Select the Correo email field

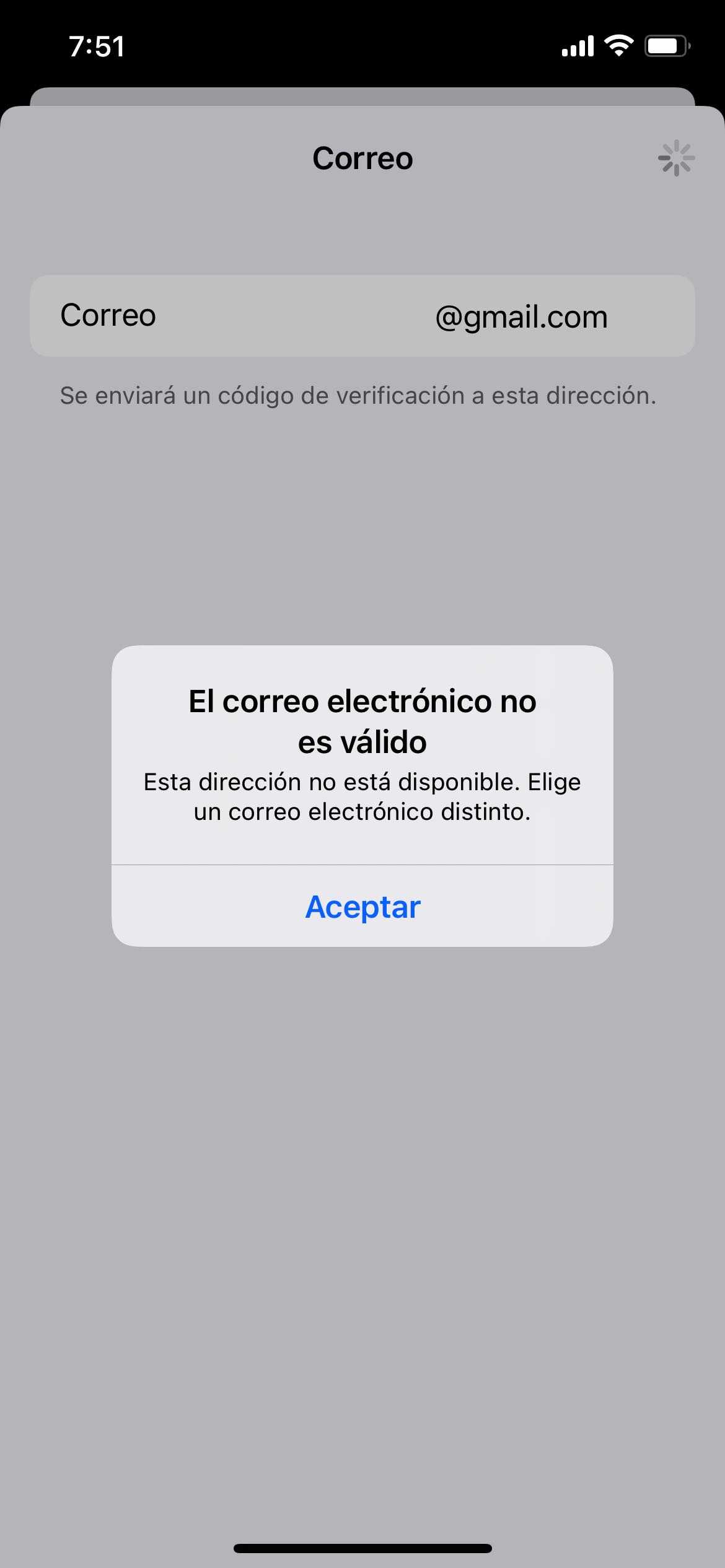(362, 316)
